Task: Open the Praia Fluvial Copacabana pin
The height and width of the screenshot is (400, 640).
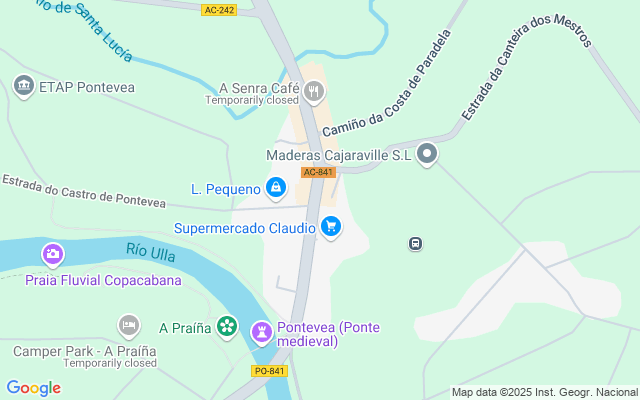Action: click(x=52, y=255)
